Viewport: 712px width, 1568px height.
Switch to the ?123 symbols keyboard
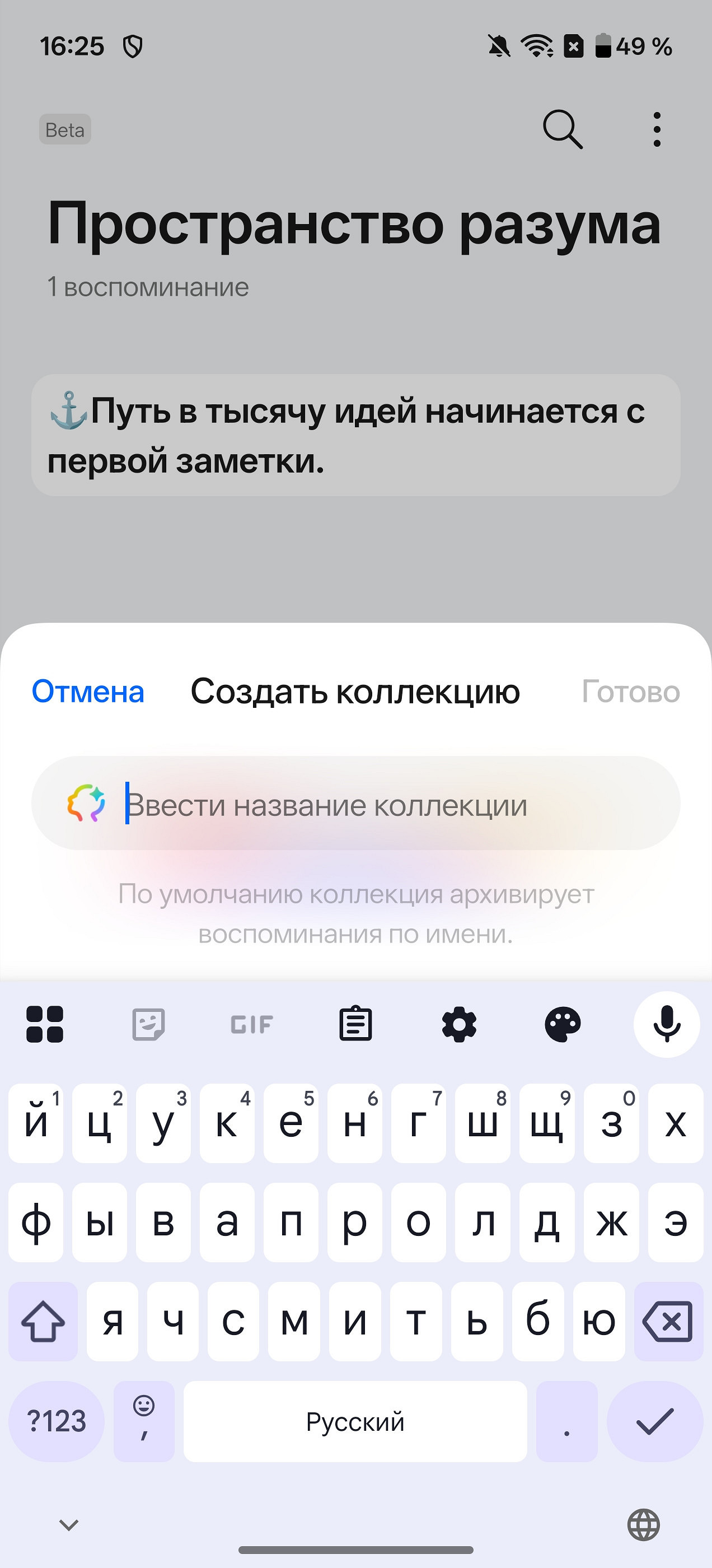pyautogui.click(x=57, y=1421)
